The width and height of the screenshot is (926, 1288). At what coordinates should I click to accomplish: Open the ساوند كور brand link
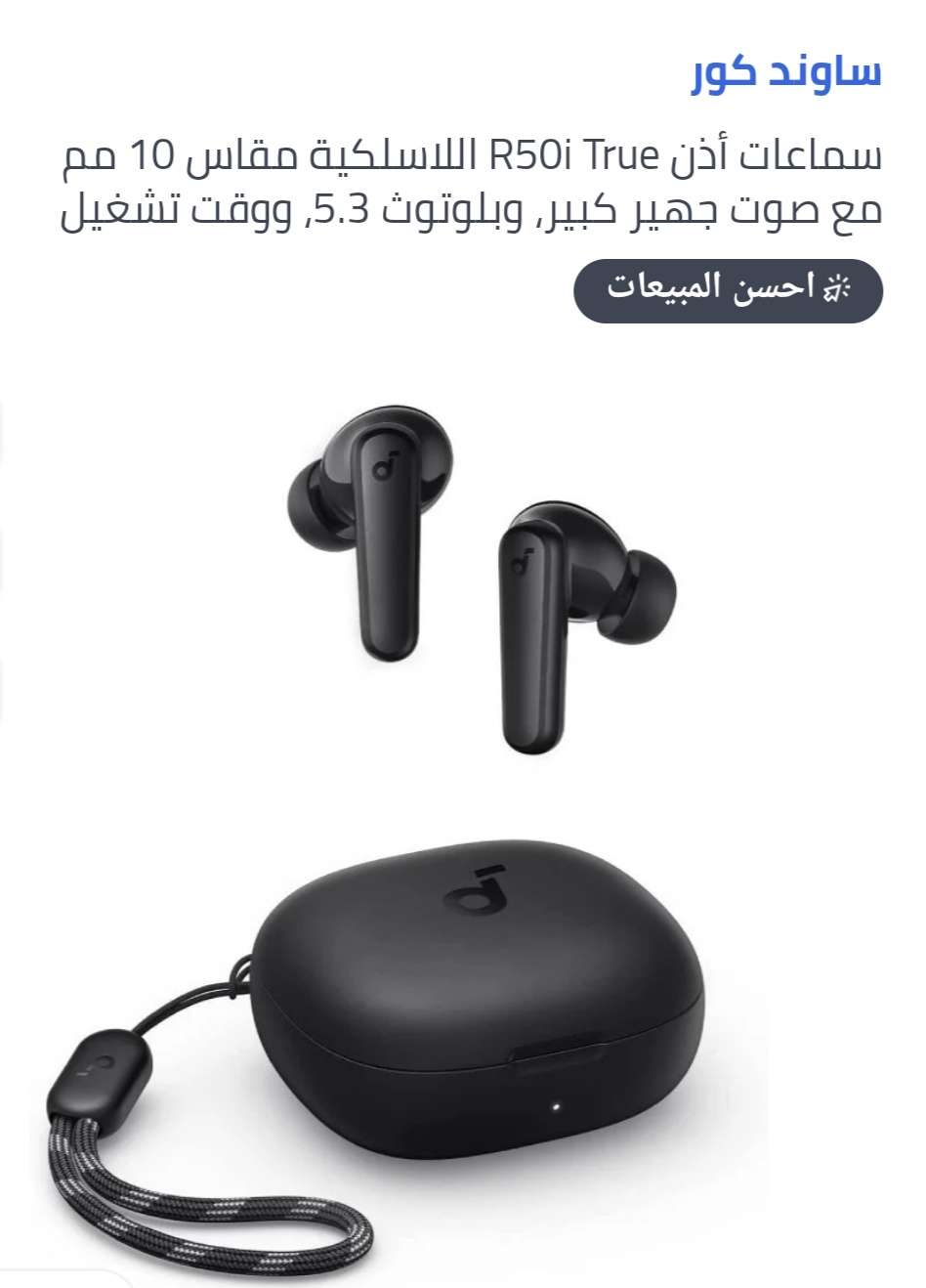tap(785, 73)
